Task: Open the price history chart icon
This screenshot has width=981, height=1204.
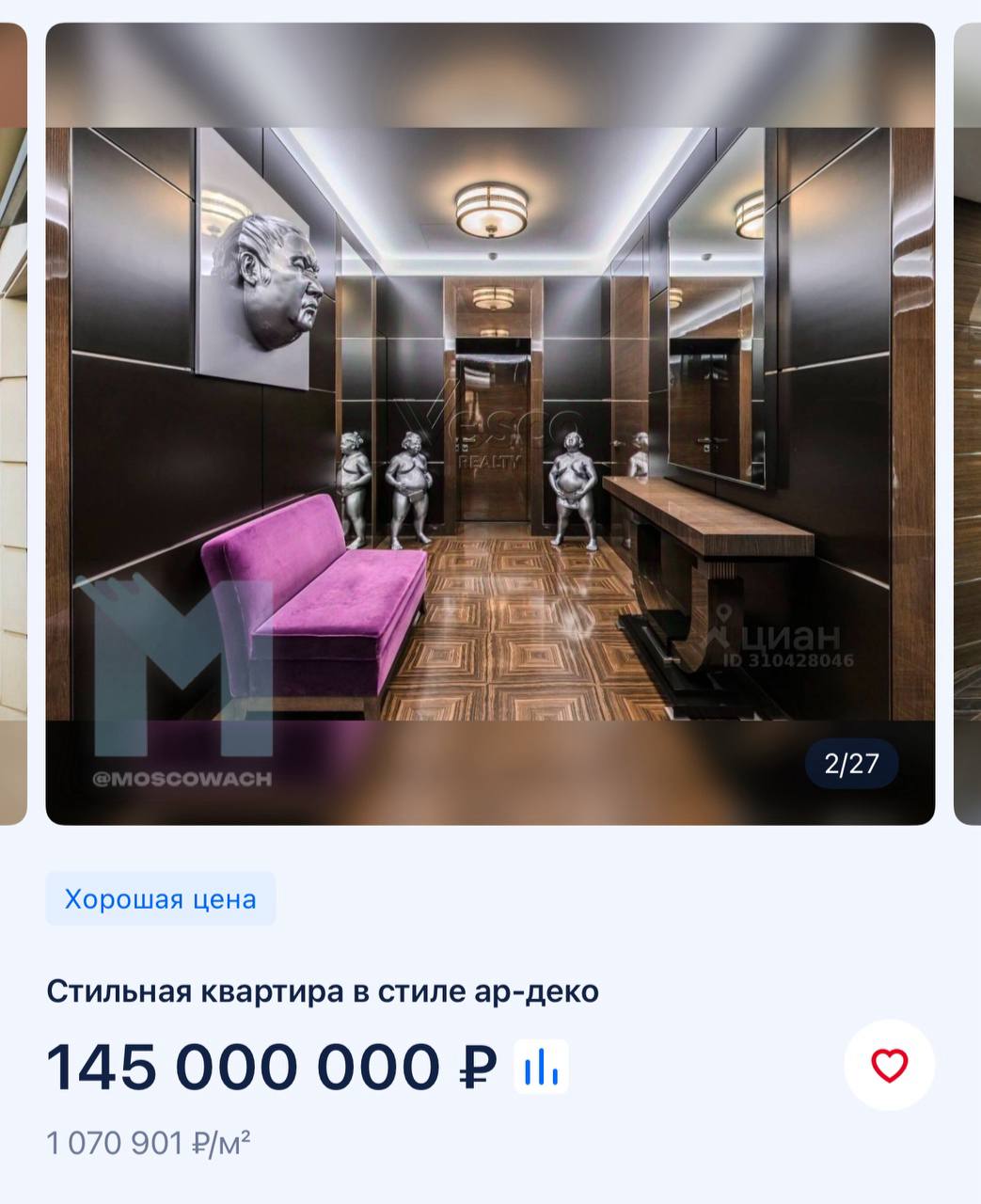Action: (x=541, y=1066)
